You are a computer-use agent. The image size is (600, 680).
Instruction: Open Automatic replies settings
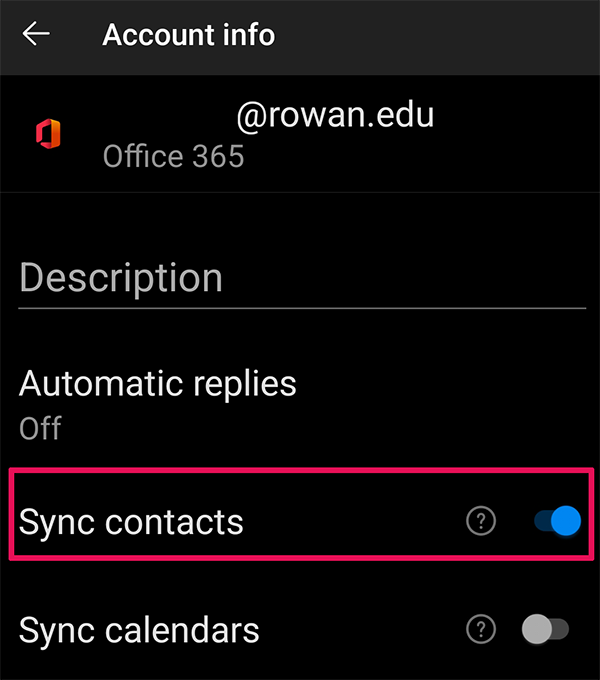pyautogui.click(x=160, y=403)
